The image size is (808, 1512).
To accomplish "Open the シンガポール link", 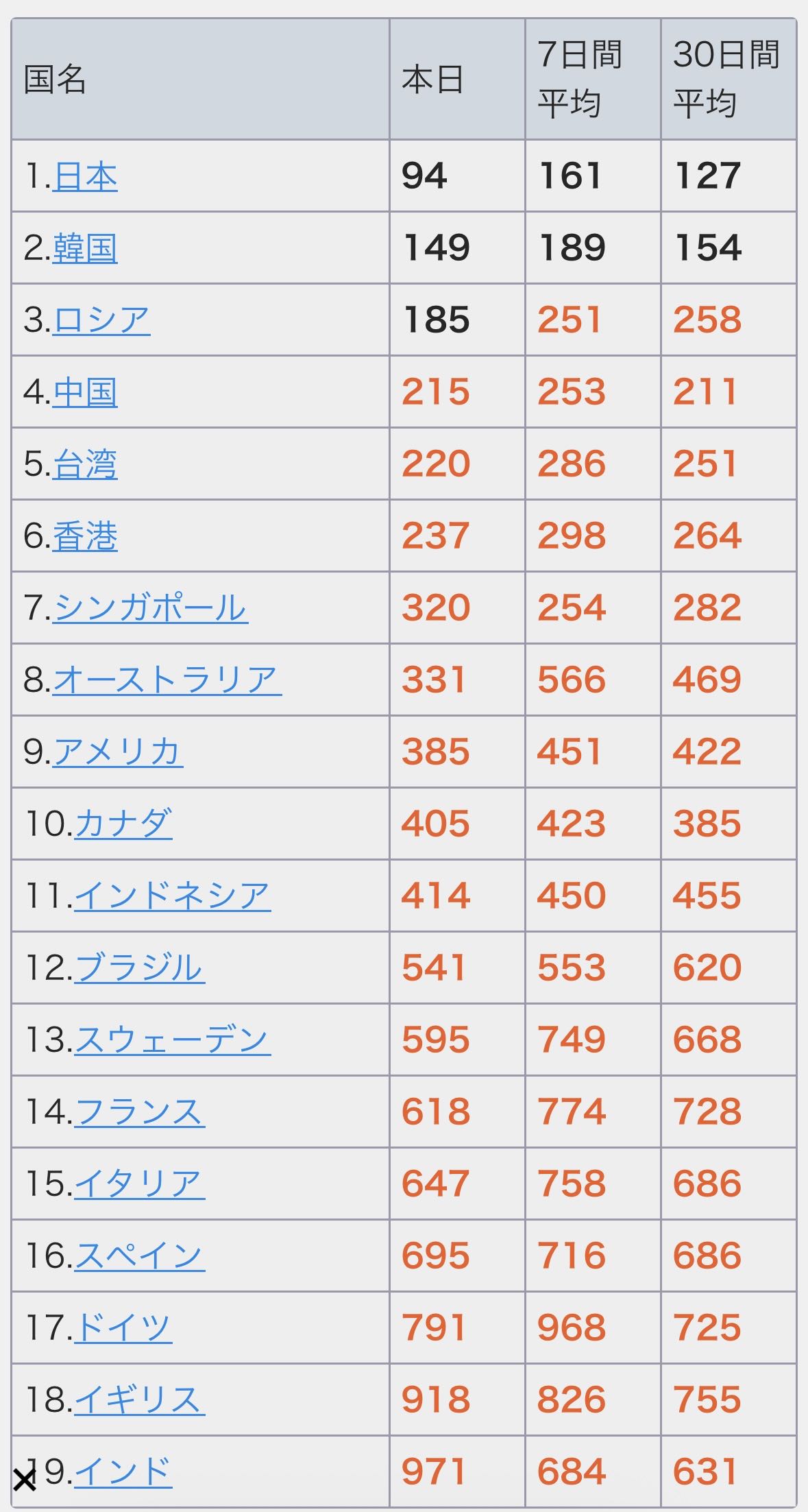I will (x=150, y=608).
